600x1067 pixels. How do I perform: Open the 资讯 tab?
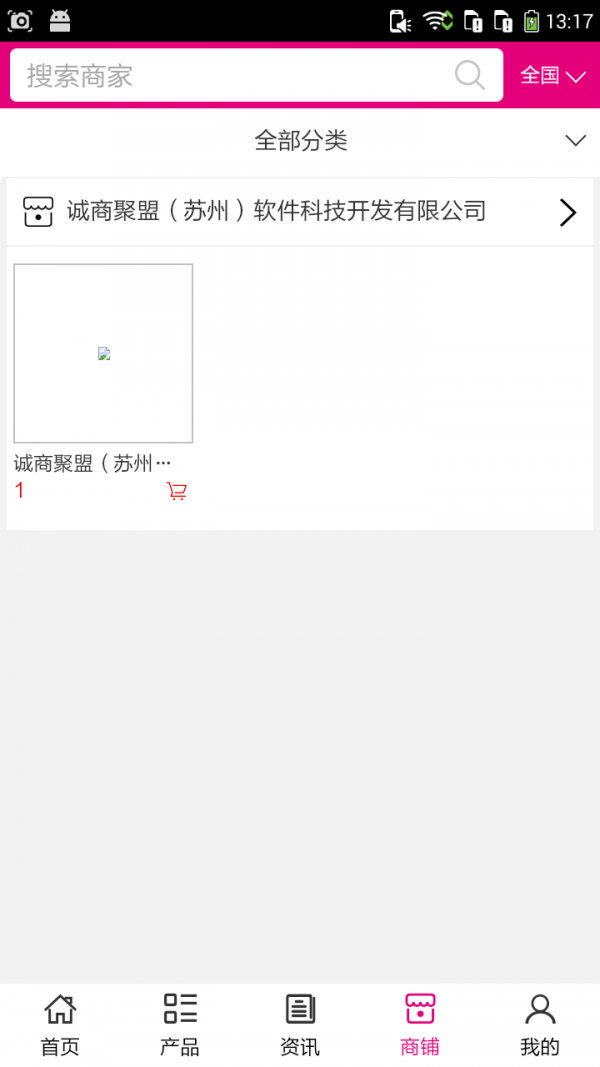(300, 1024)
